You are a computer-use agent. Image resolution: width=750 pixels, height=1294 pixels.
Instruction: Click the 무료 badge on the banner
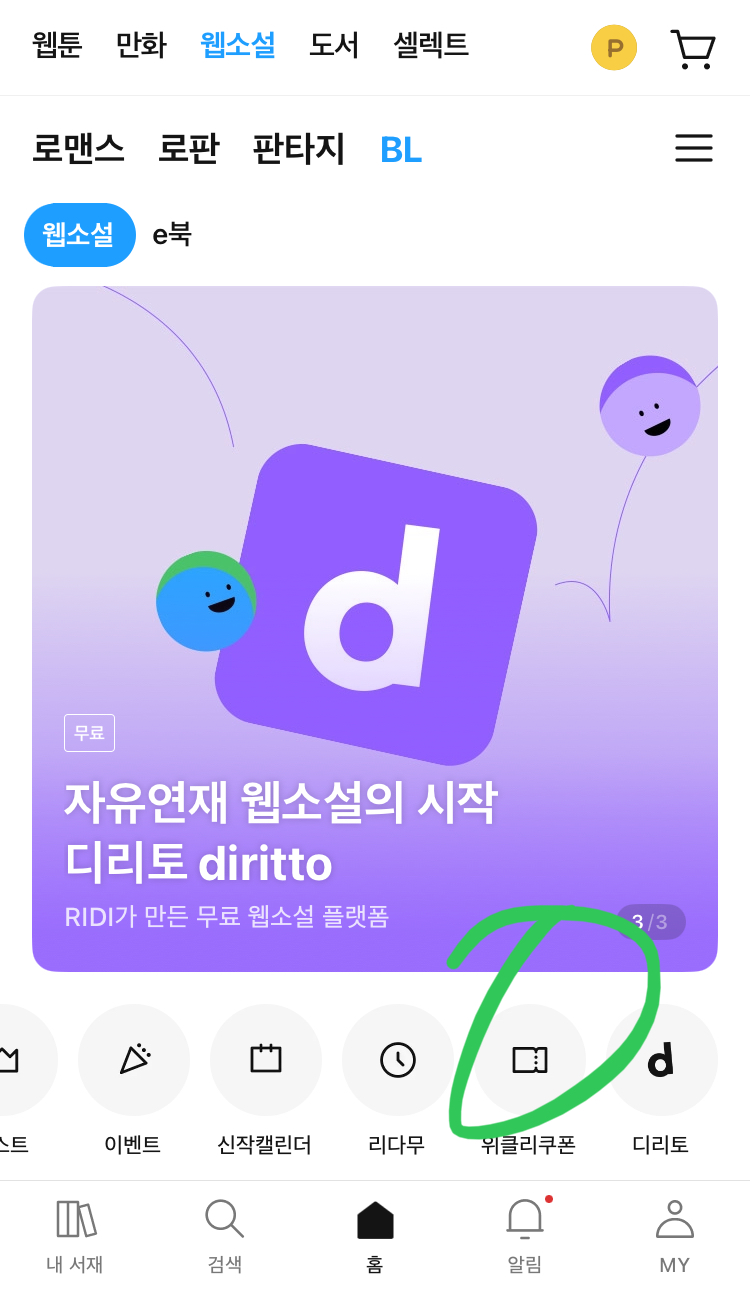tap(90, 732)
